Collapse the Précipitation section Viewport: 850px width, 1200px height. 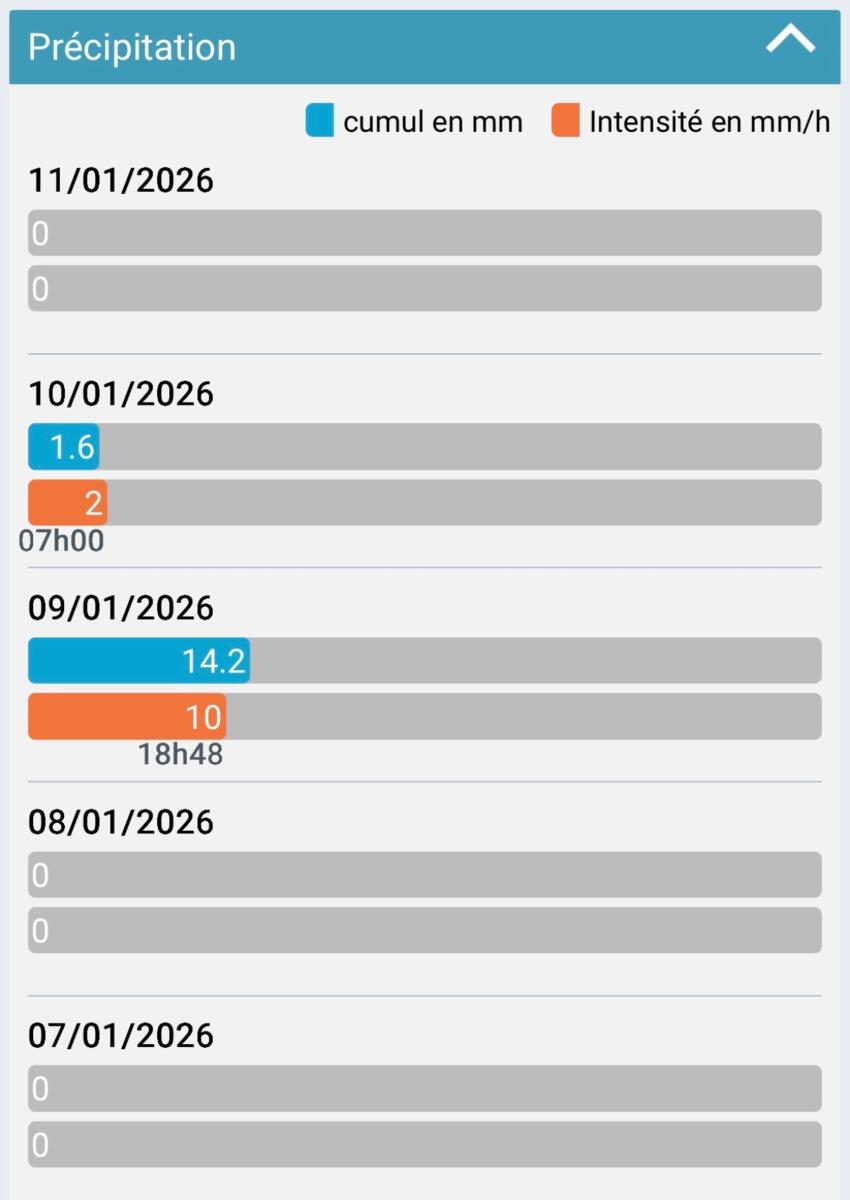click(790, 42)
